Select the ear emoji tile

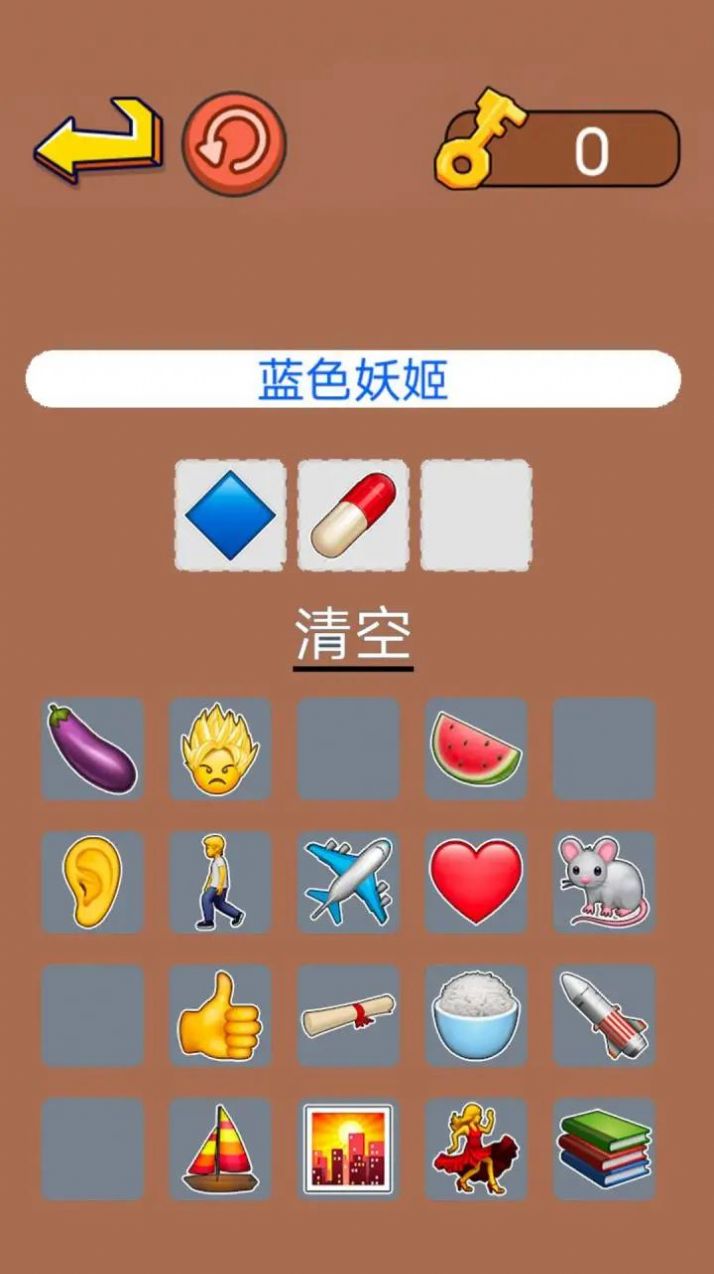[x=92, y=882]
